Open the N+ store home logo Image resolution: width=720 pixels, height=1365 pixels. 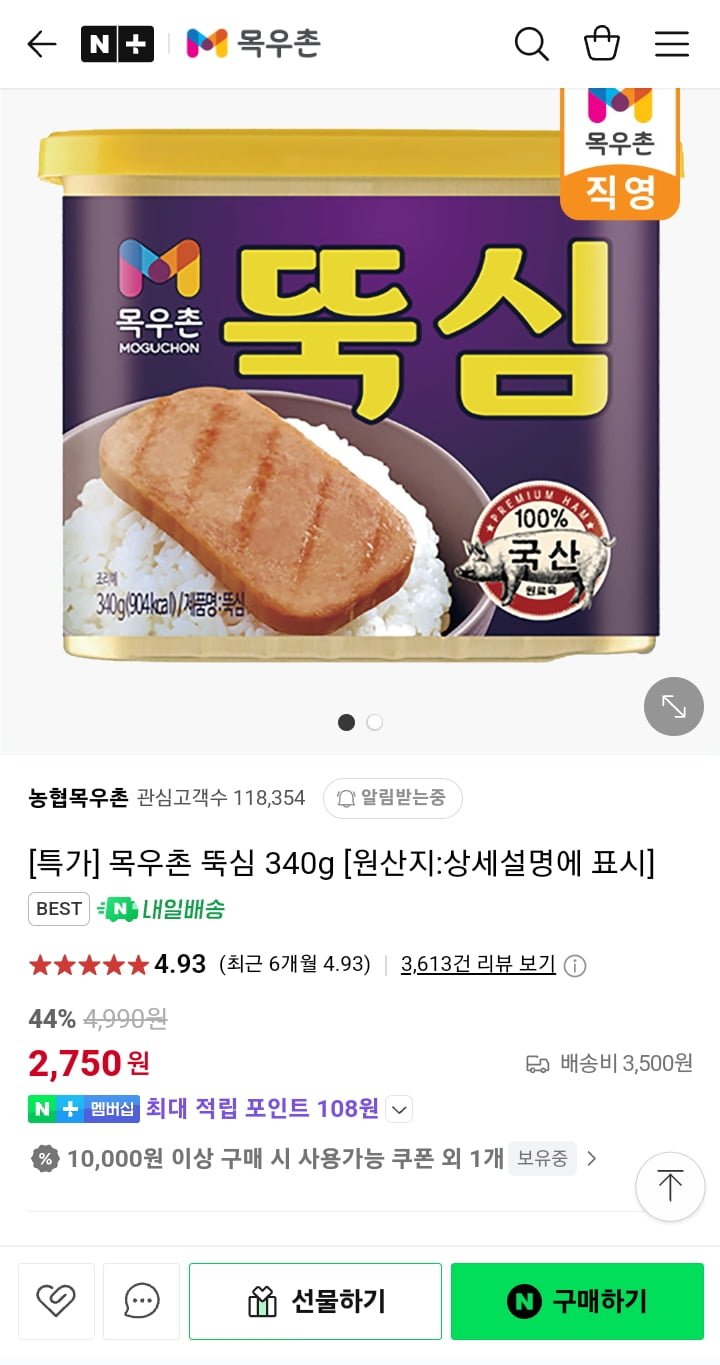point(117,44)
